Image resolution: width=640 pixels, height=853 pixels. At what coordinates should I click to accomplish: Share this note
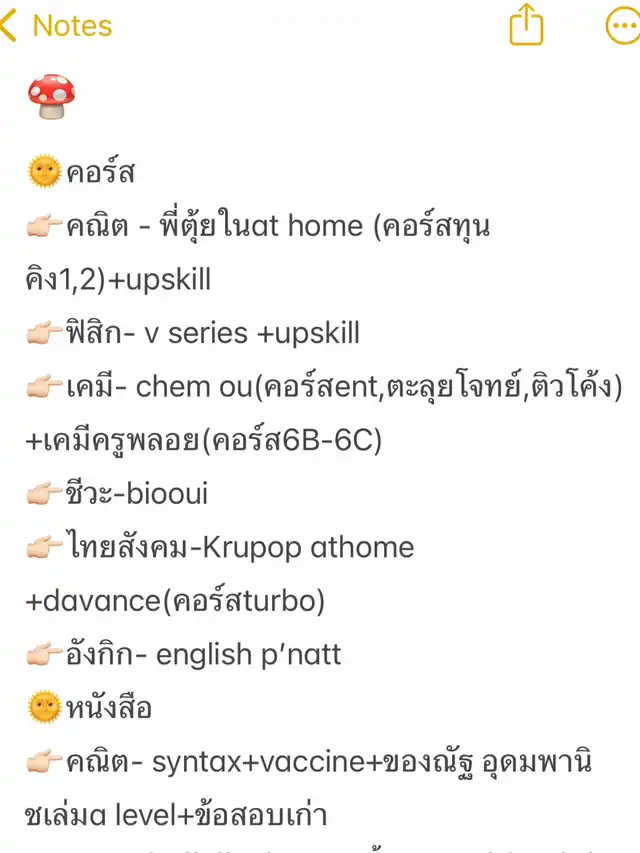(526, 24)
